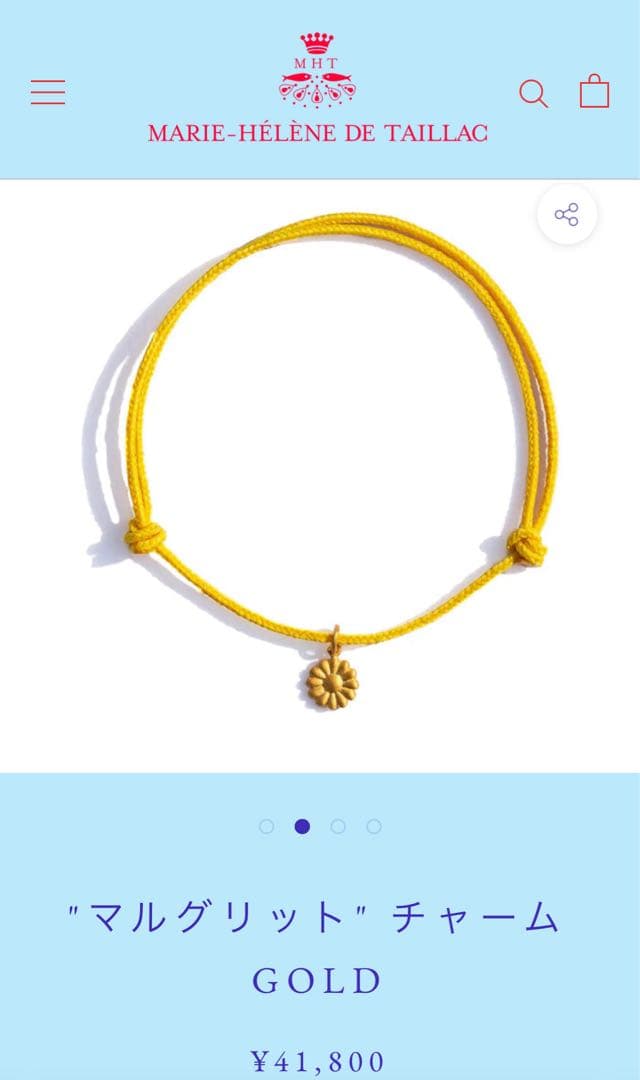This screenshot has width=640, height=1080.
Task: Show the first product image dot
Action: [x=266, y=826]
